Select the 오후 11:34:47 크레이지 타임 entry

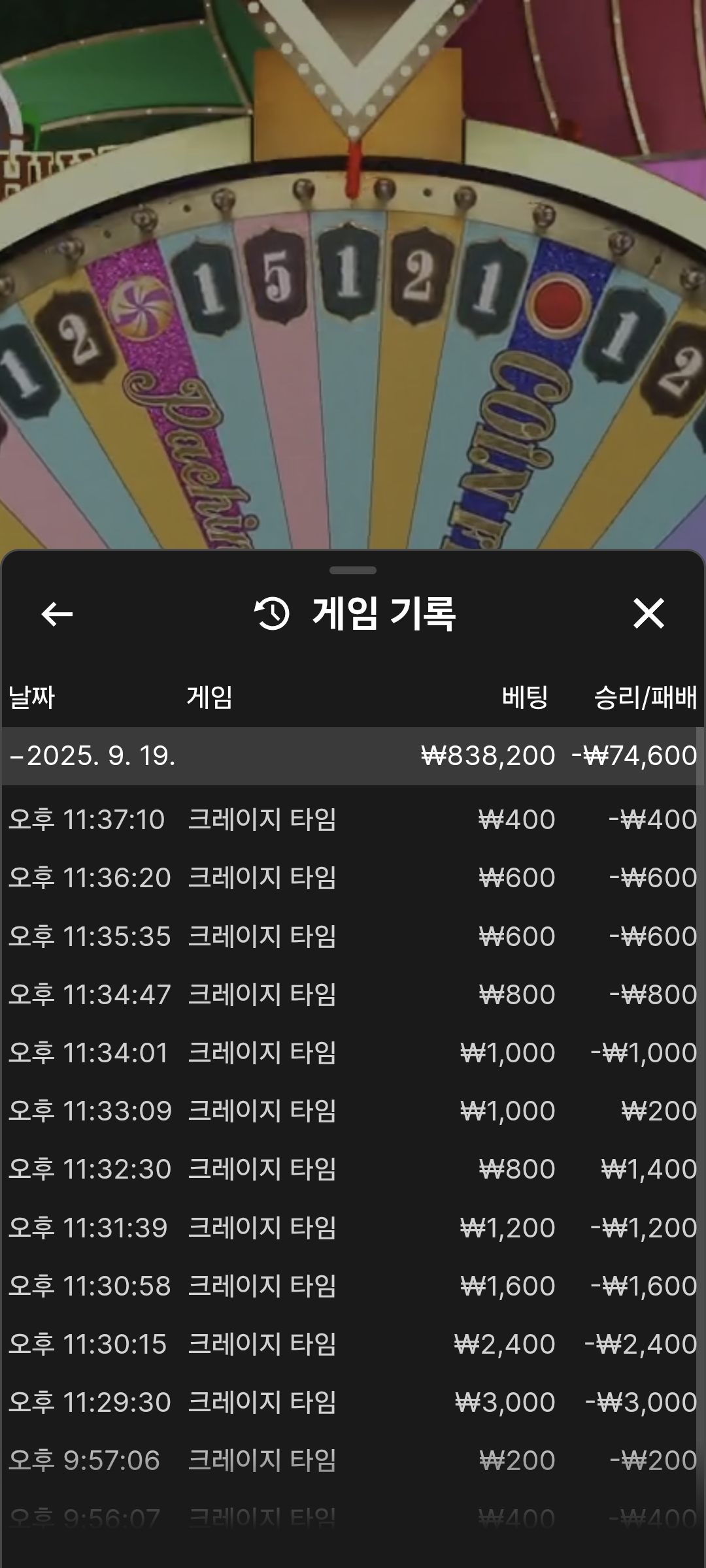(353, 994)
